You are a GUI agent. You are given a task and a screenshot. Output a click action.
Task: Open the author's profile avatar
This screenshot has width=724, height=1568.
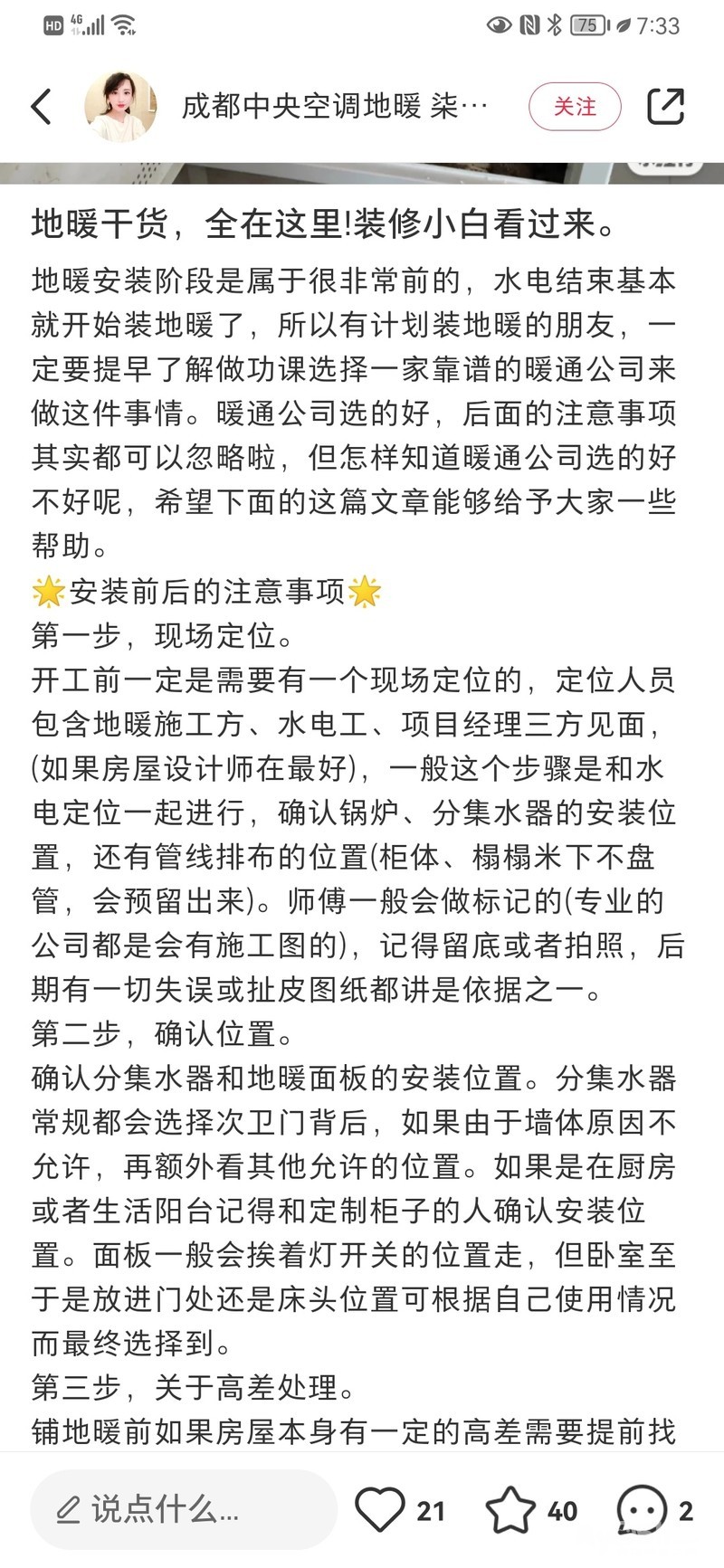119,107
